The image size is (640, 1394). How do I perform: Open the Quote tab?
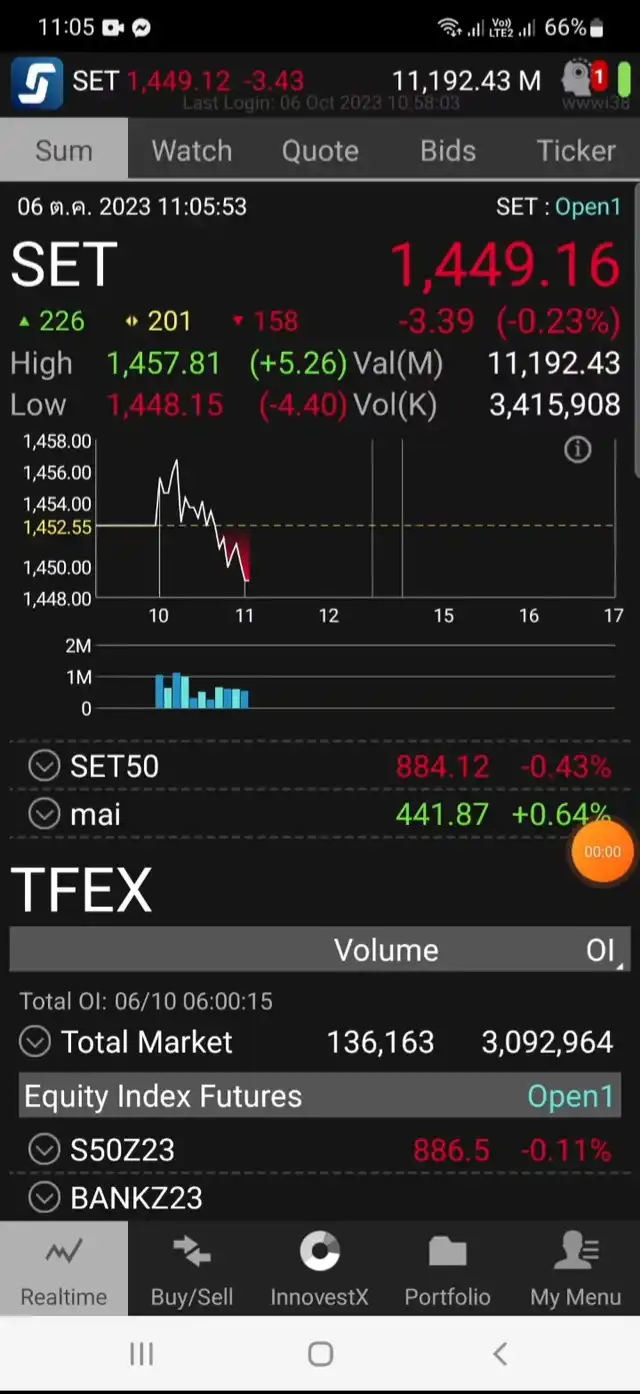[320, 151]
